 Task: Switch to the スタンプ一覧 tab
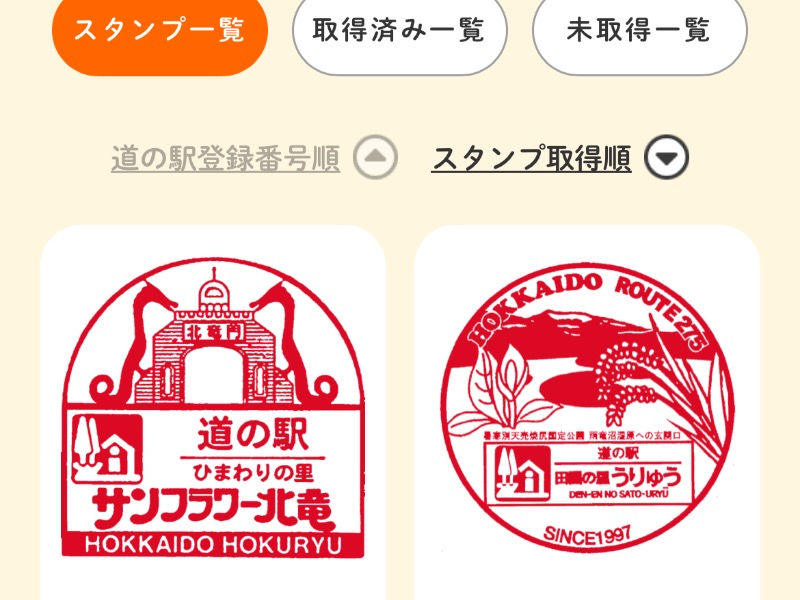pos(159,31)
